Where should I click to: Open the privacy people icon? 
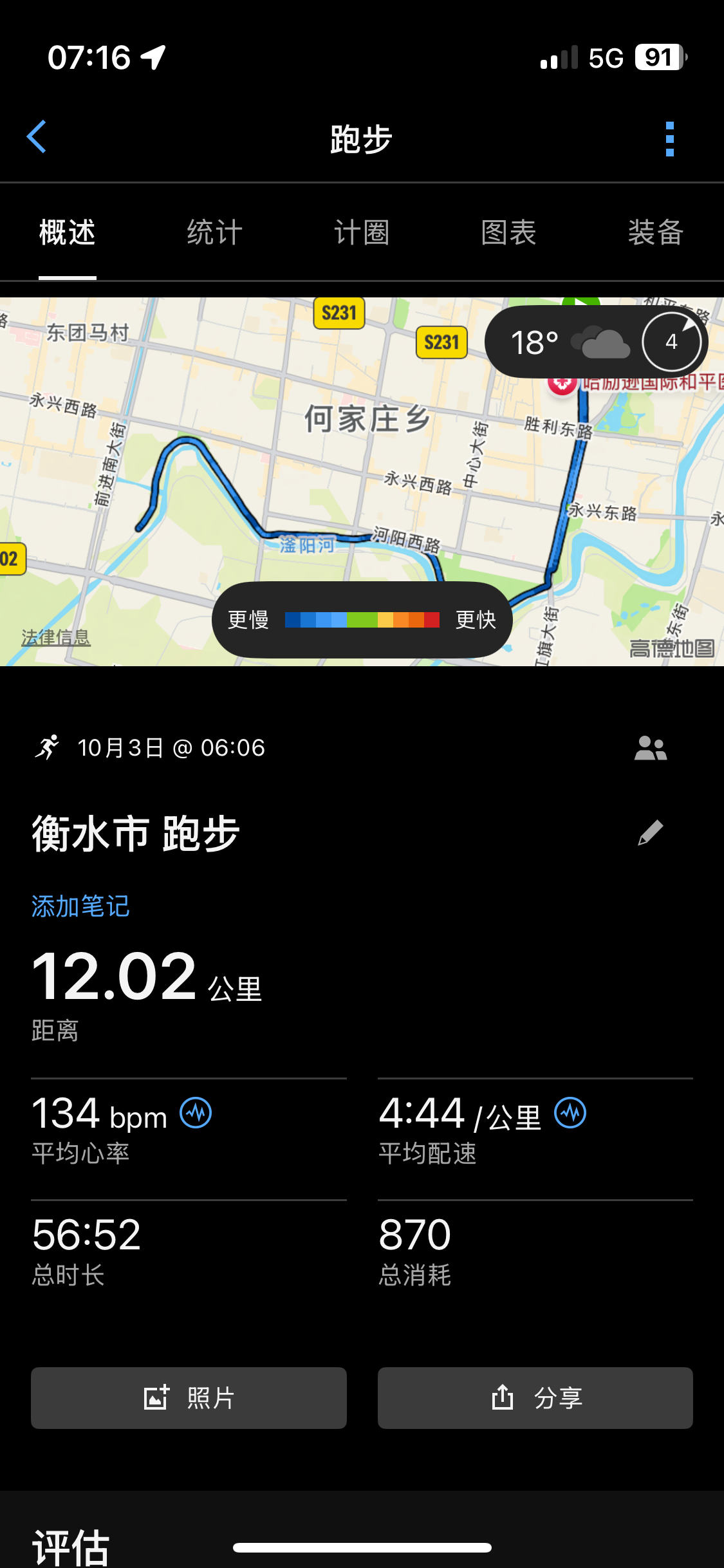click(651, 748)
